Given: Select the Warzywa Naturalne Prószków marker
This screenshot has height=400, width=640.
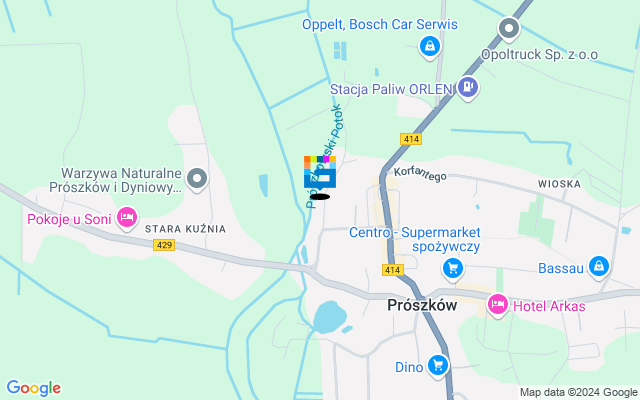Looking at the screenshot, I should point(198,179).
